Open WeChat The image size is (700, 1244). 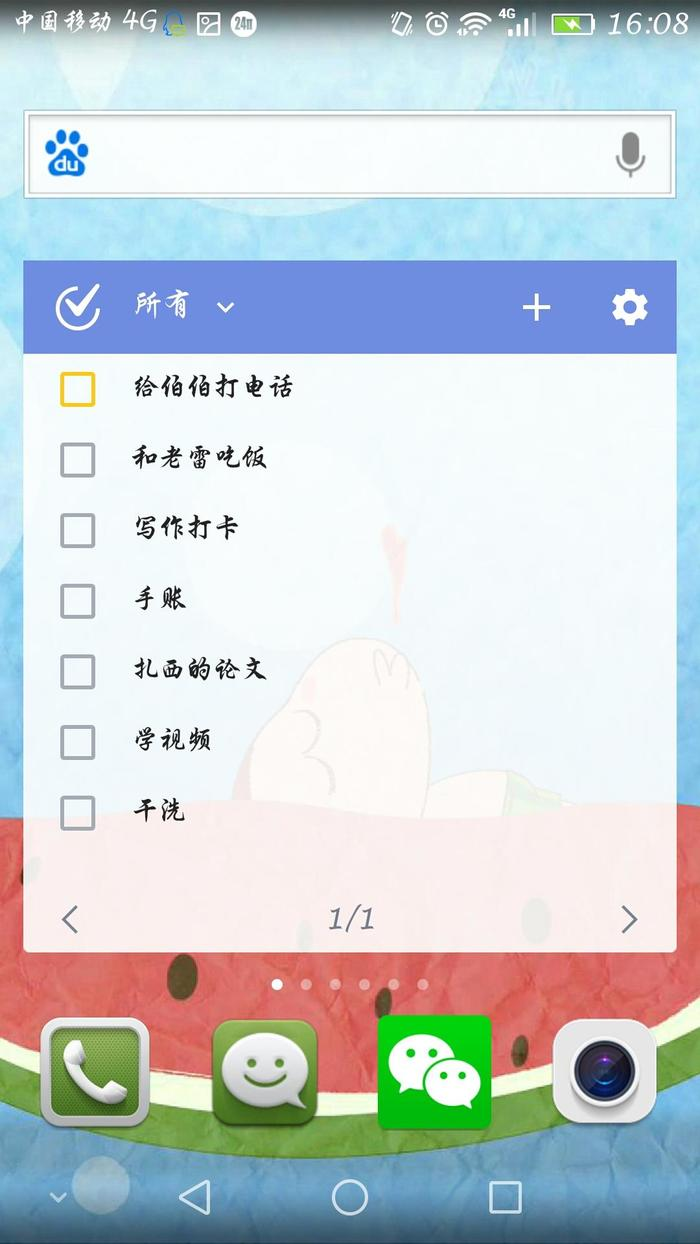coord(434,1071)
